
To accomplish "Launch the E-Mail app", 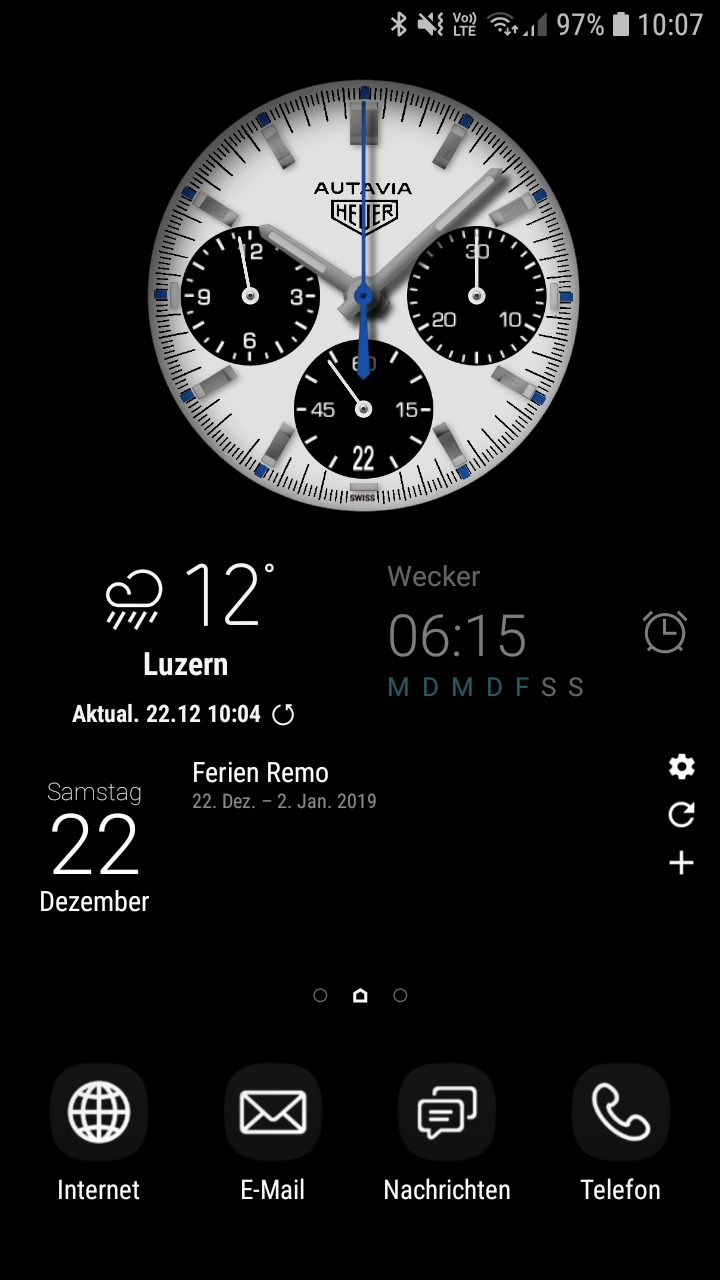I will pyautogui.click(x=272, y=1112).
